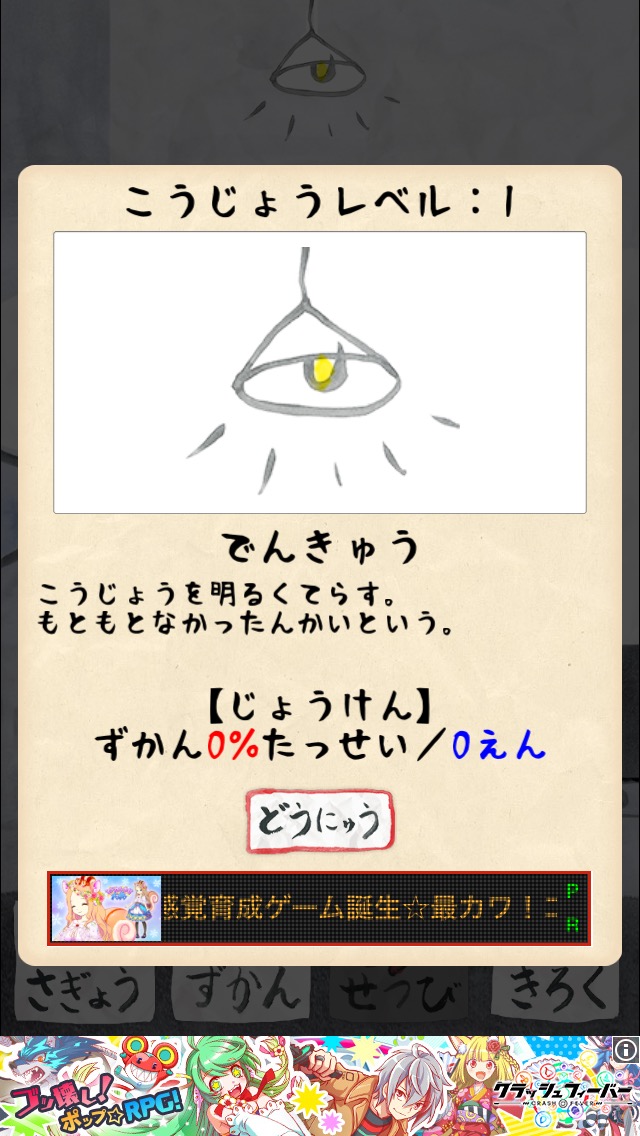Open the PR ad banner in dialog
640x1136 pixels.
pyautogui.click(x=319, y=908)
